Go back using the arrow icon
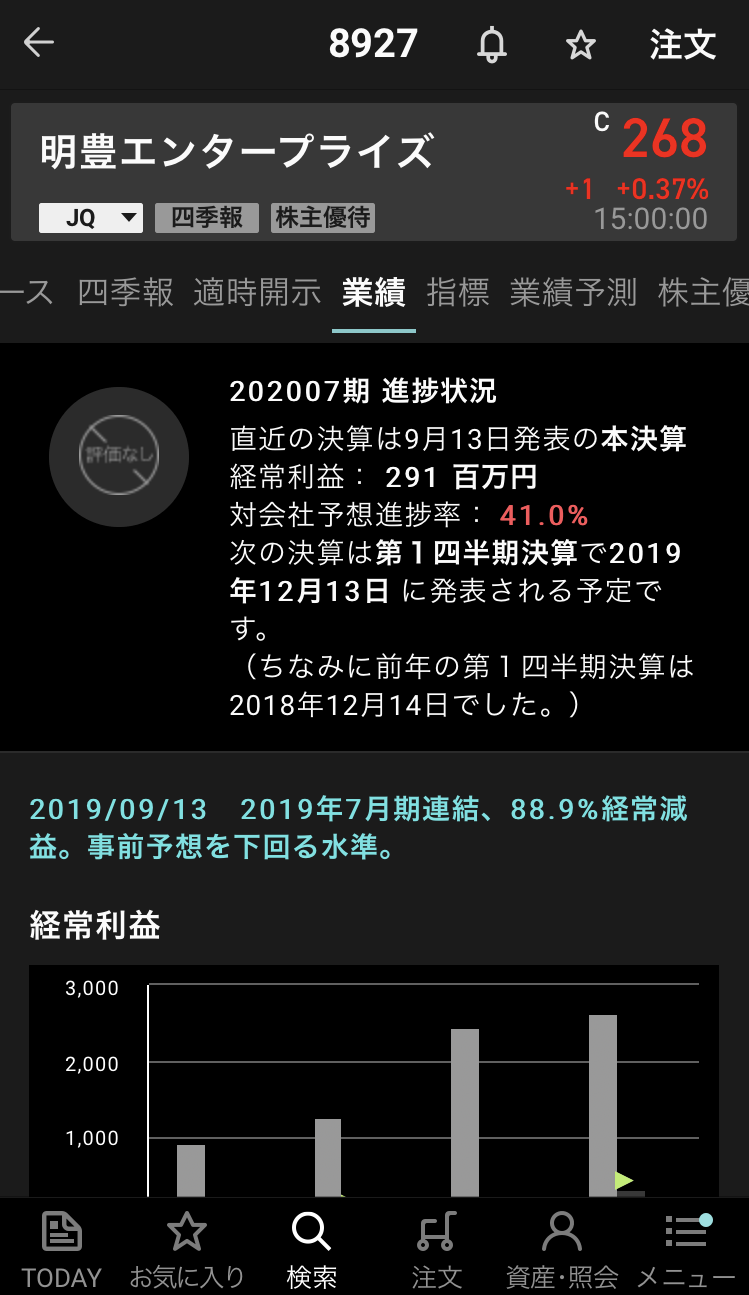This screenshot has height=1295, width=749. click(x=39, y=43)
